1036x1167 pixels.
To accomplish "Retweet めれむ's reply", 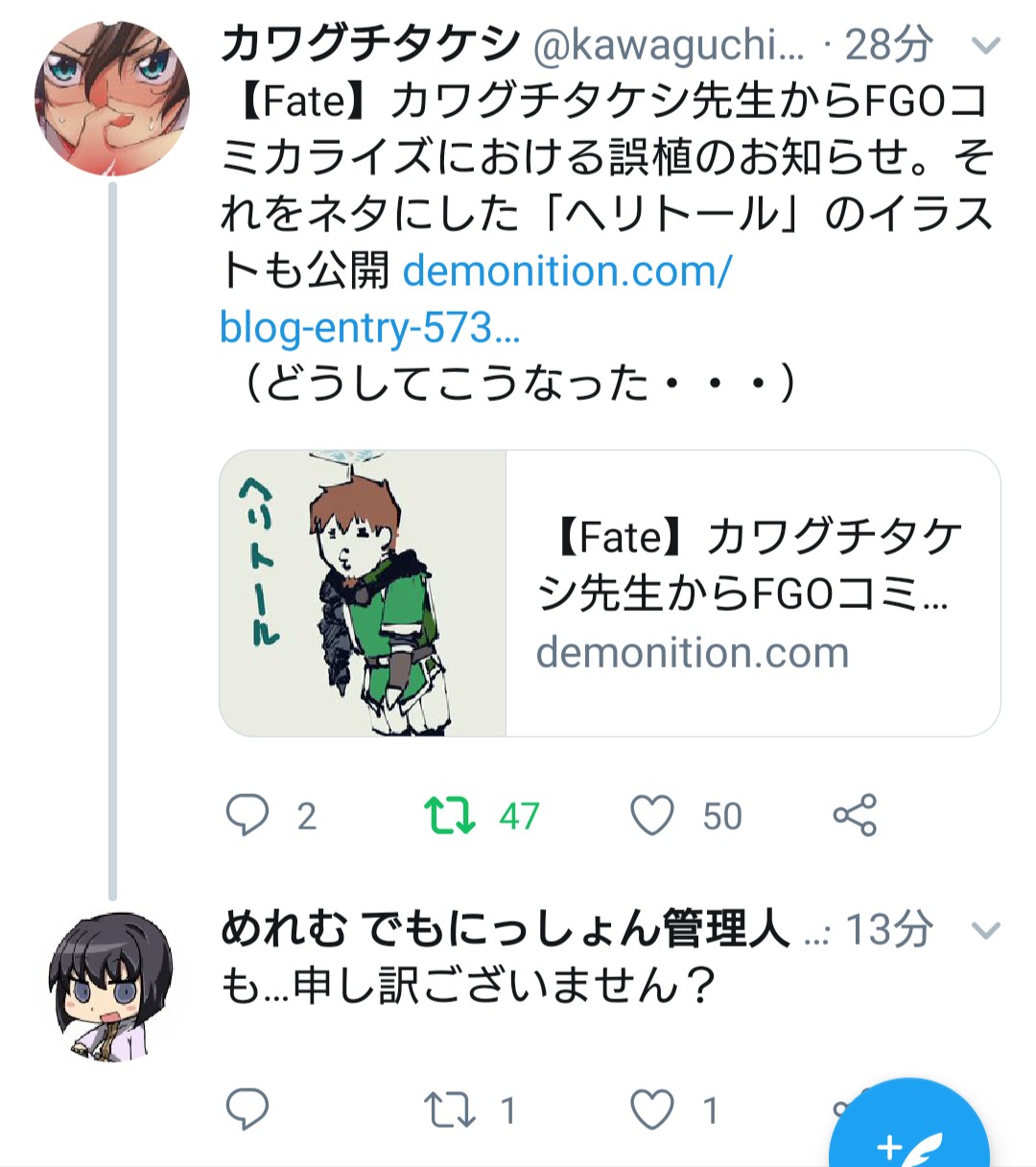I will (449, 1110).
